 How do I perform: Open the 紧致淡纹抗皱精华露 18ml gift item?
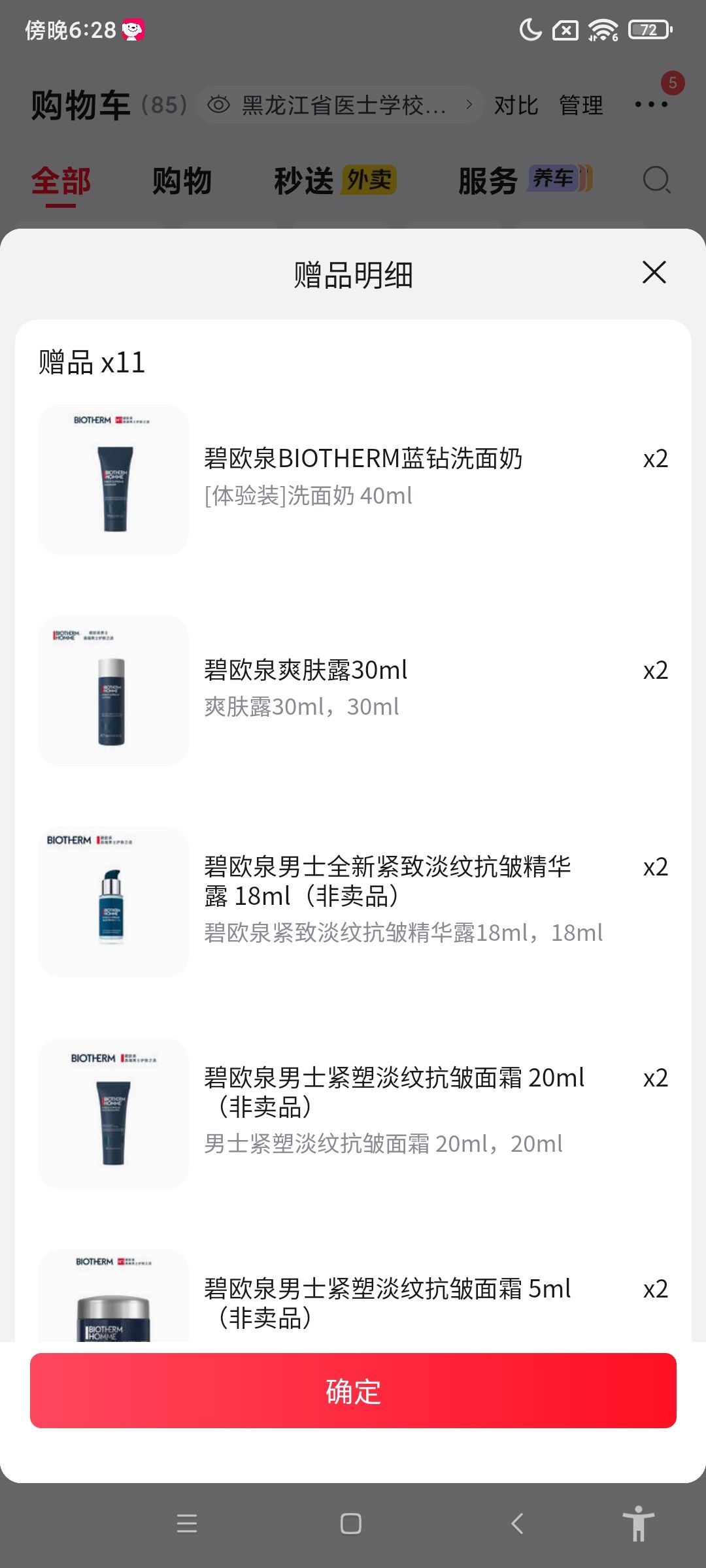pos(353,902)
